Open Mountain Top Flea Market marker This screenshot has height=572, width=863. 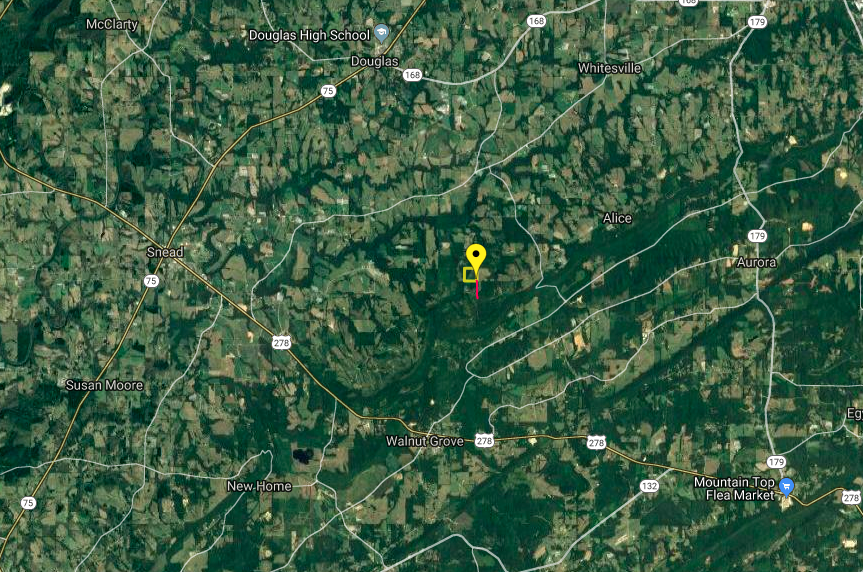coord(787,488)
